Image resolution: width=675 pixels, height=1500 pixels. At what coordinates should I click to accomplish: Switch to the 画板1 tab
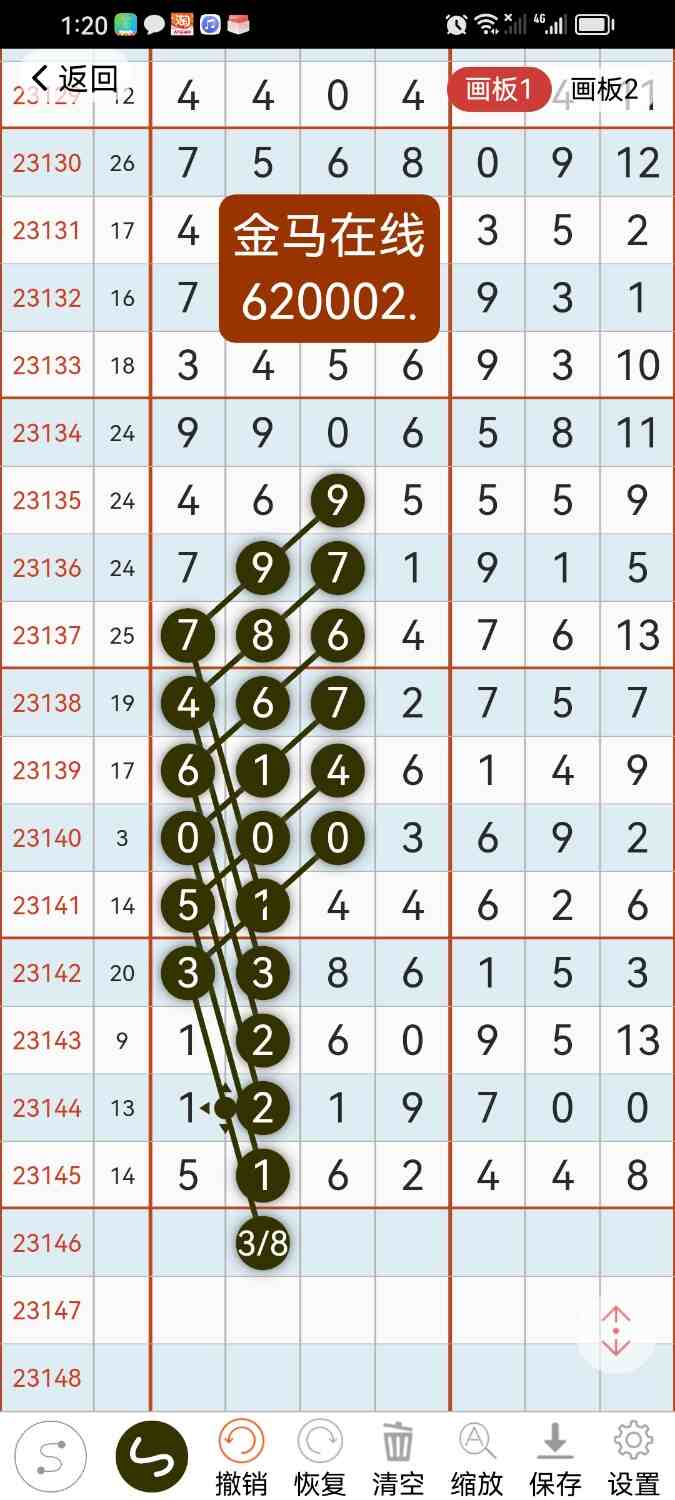(x=498, y=90)
